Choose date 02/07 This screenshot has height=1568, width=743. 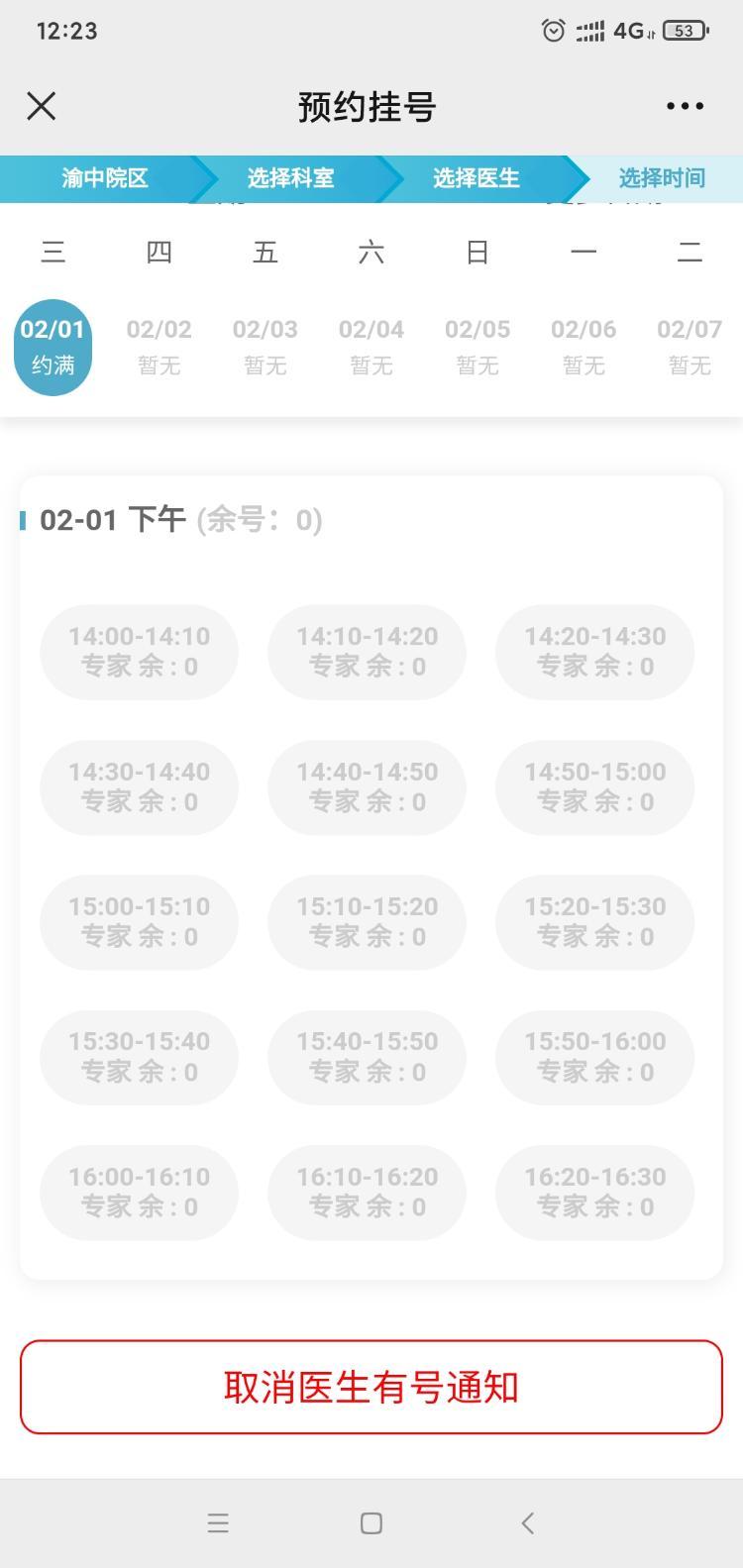[x=690, y=347]
